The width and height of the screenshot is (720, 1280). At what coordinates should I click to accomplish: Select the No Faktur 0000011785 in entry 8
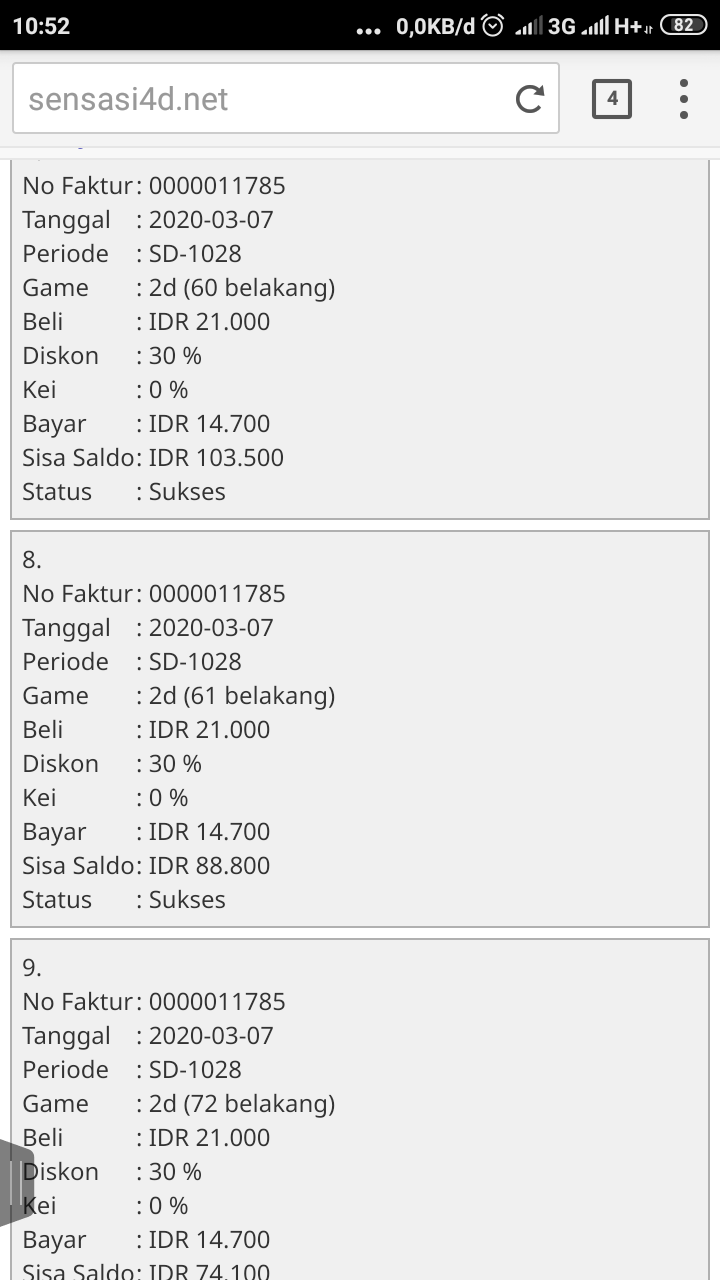(216, 593)
